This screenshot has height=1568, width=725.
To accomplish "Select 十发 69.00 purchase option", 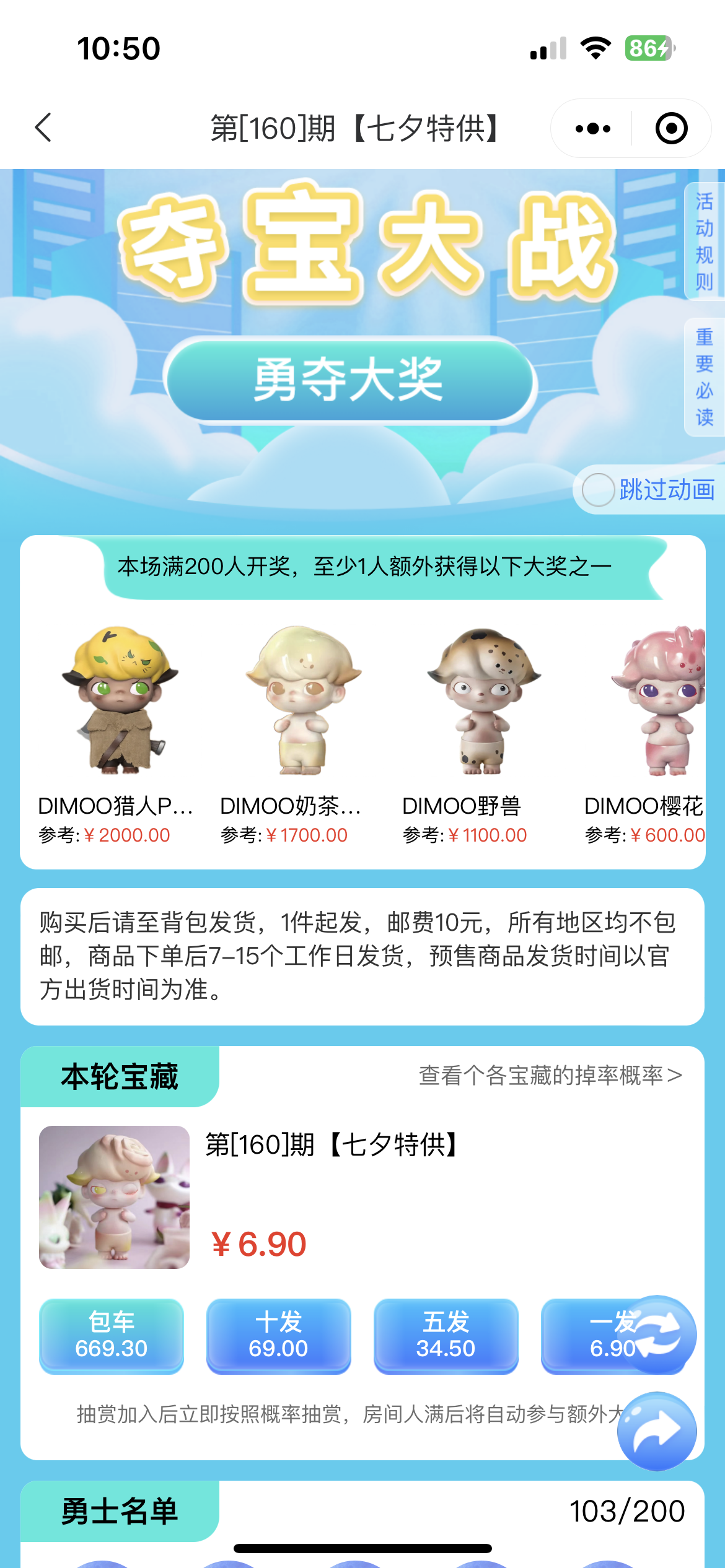I will (278, 1336).
